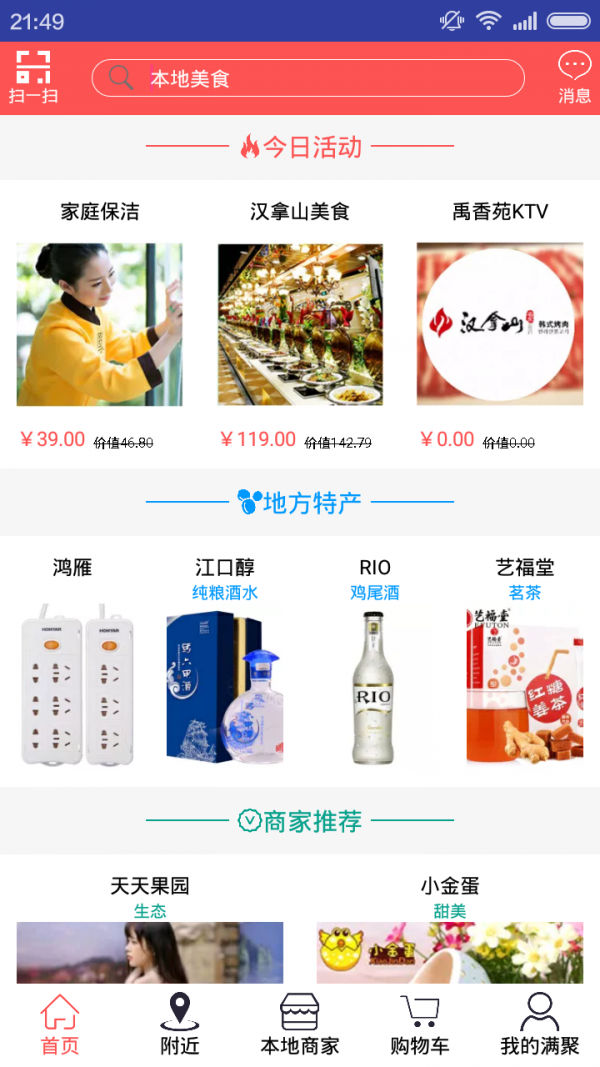This screenshot has height=1067, width=600.
Task: Switch to the 本地商家 tab
Action: click(x=300, y=1025)
